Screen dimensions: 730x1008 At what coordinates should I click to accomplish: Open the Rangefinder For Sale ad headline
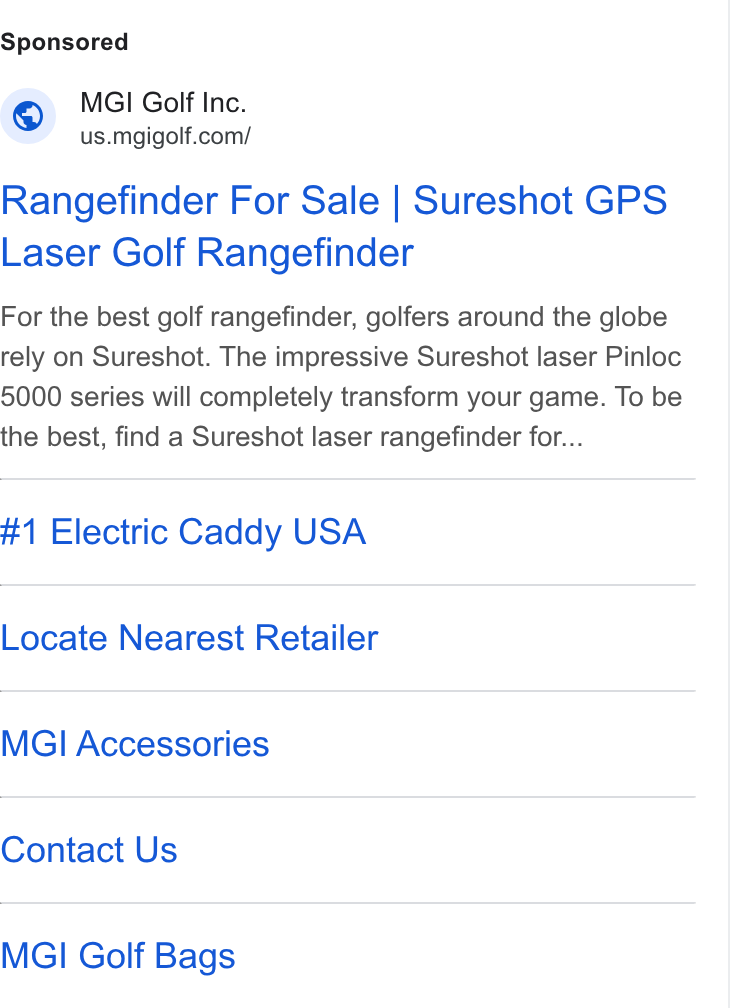tap(334, 226)
